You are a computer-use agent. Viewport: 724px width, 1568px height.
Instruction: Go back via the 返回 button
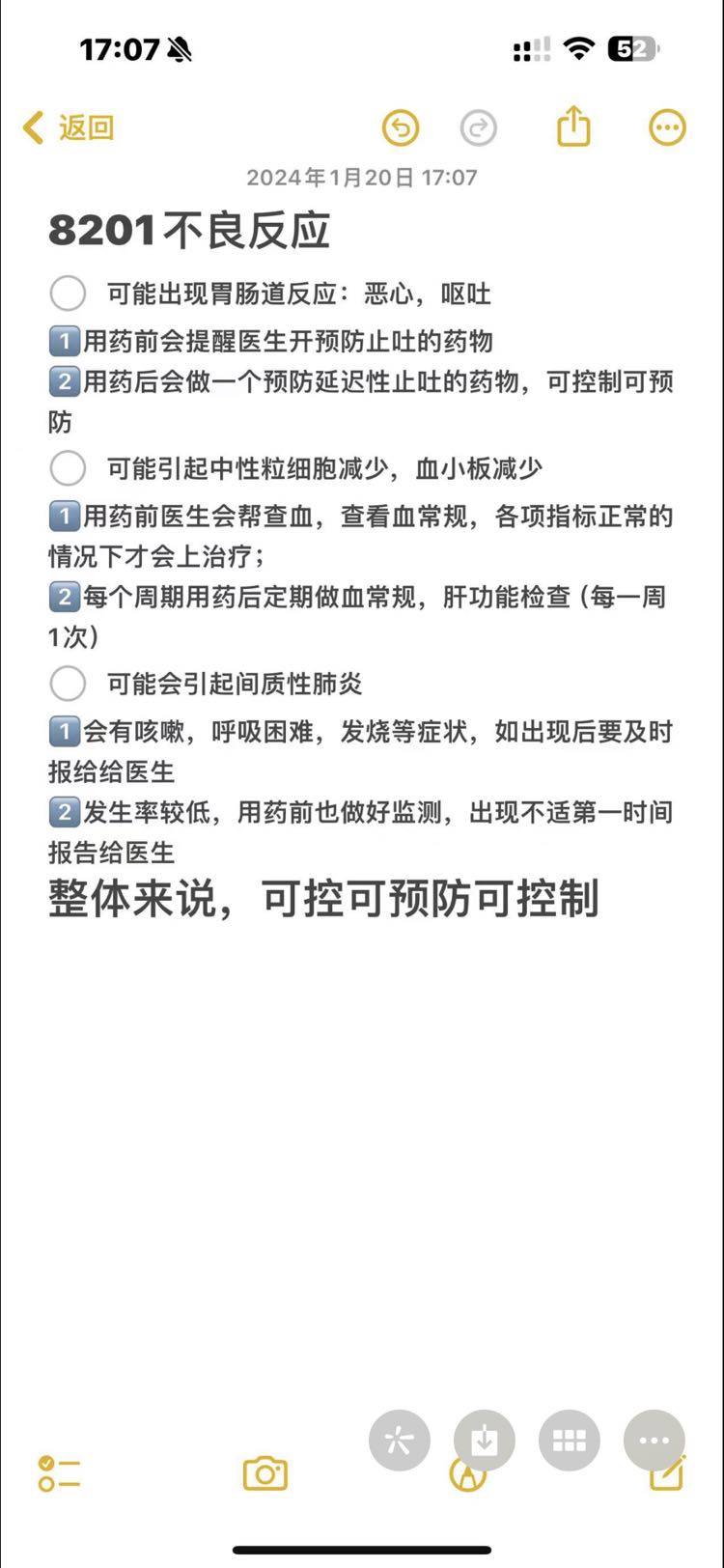[70, 127]
